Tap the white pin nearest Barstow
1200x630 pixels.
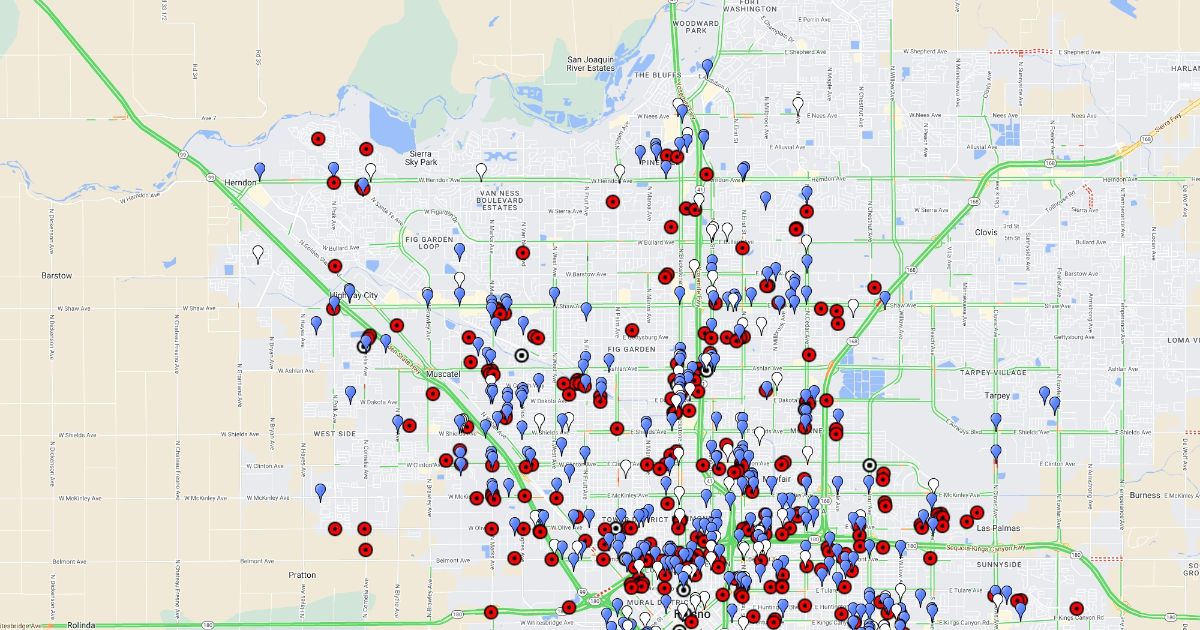click(259, 254)
